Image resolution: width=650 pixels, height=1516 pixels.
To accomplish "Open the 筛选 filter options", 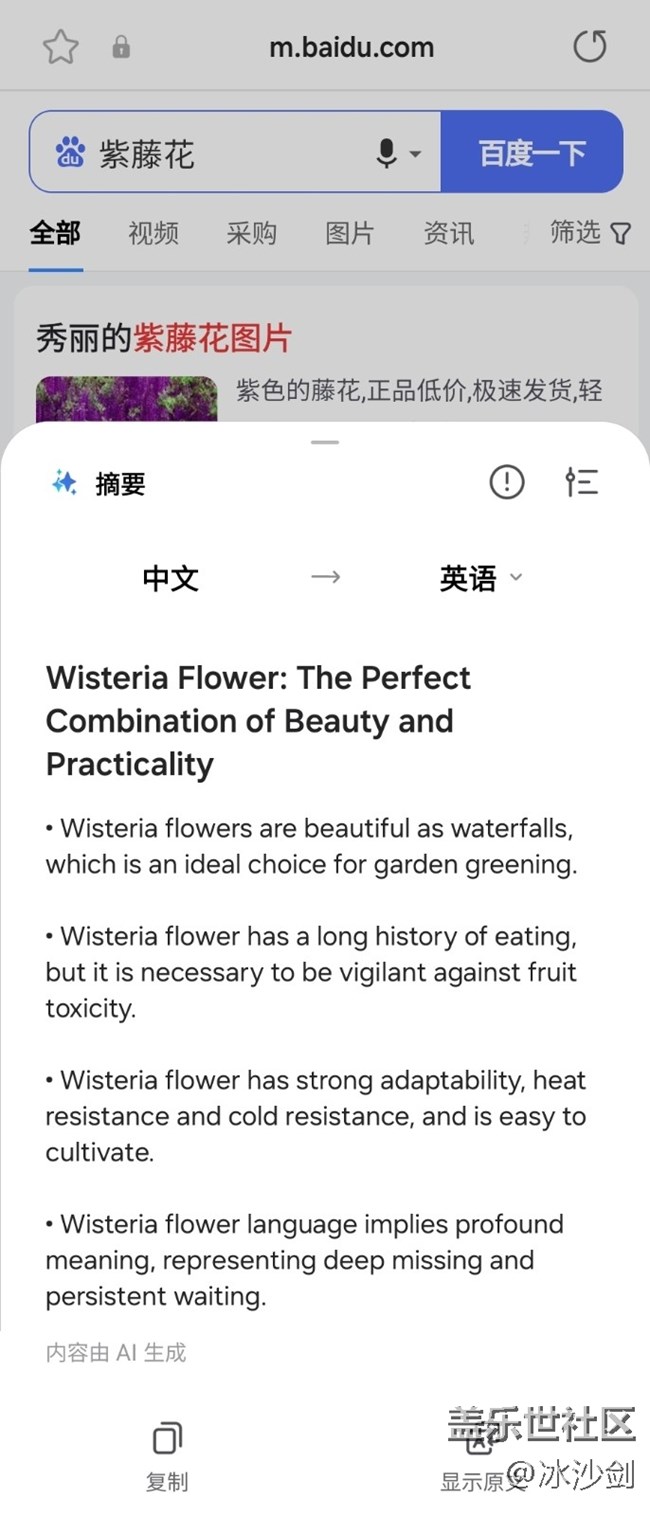I will tap(590, 234).
